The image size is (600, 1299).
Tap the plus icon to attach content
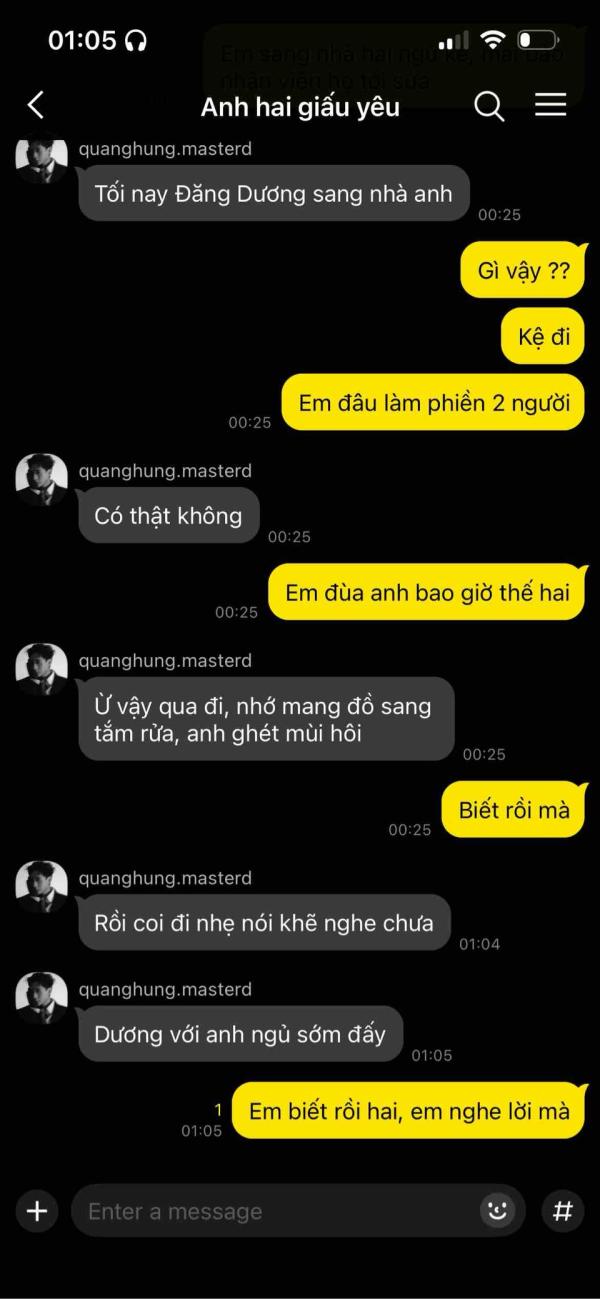tap(37, 1211)
